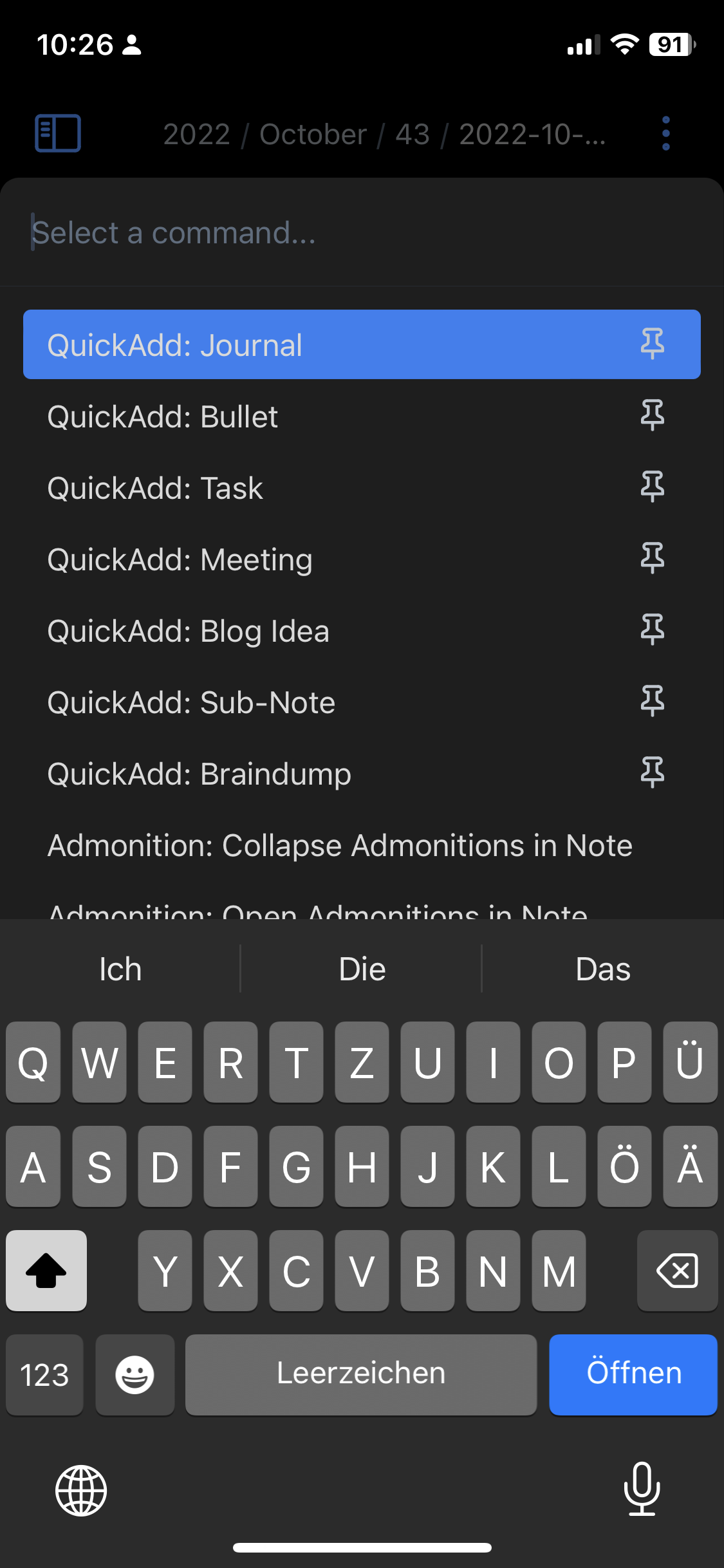Run QuickAdd: Blog Idea command
The image size is (724, 1568).
[362, 631]
